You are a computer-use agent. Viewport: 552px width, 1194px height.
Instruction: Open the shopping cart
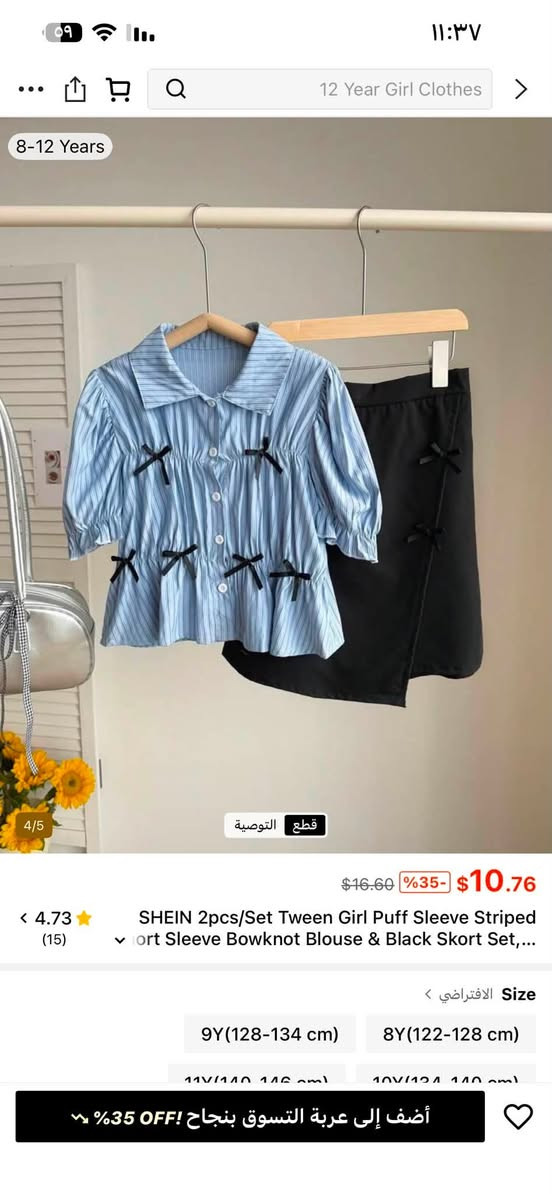point(118,89)
